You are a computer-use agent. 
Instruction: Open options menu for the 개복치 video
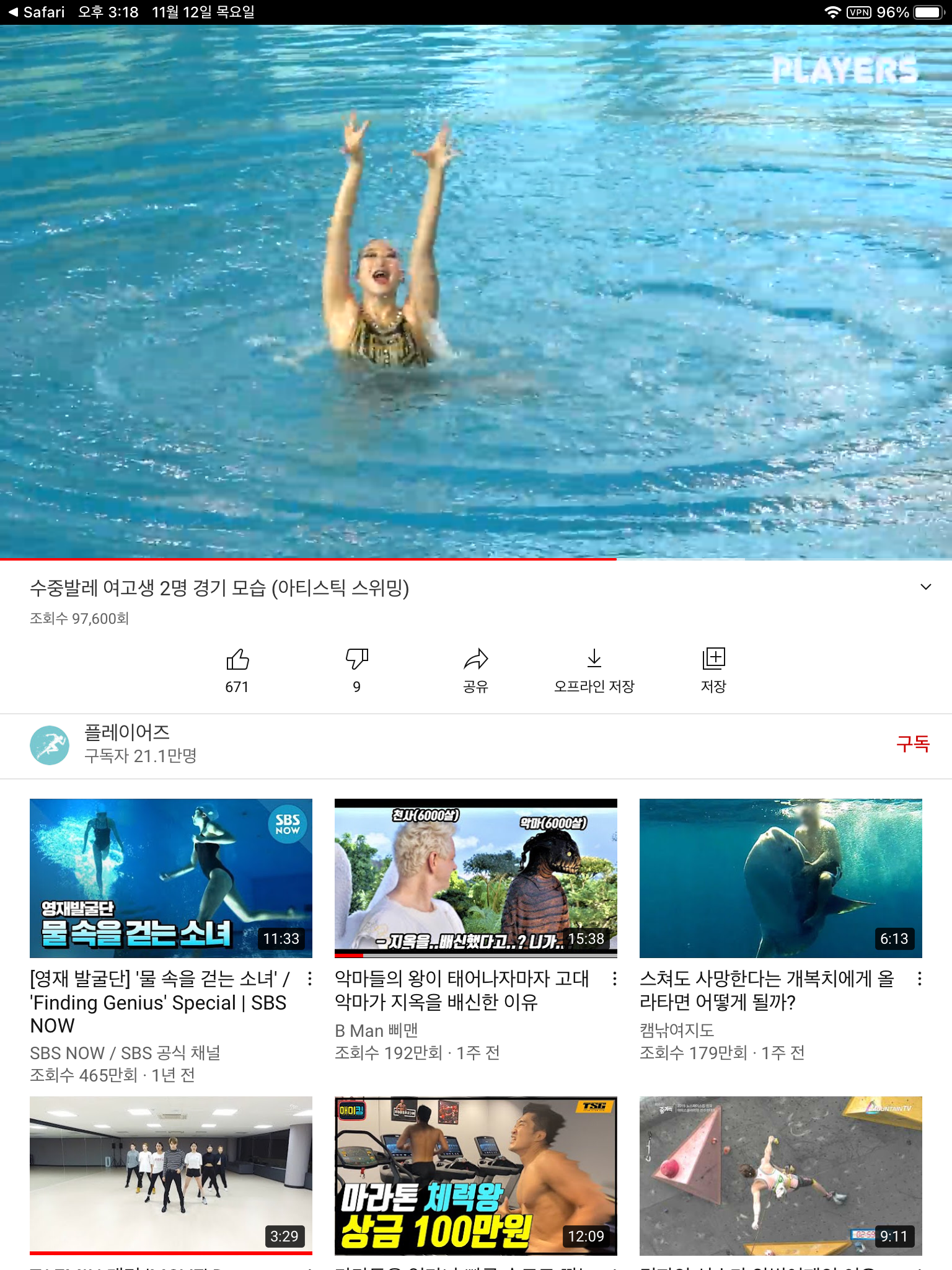919,979
